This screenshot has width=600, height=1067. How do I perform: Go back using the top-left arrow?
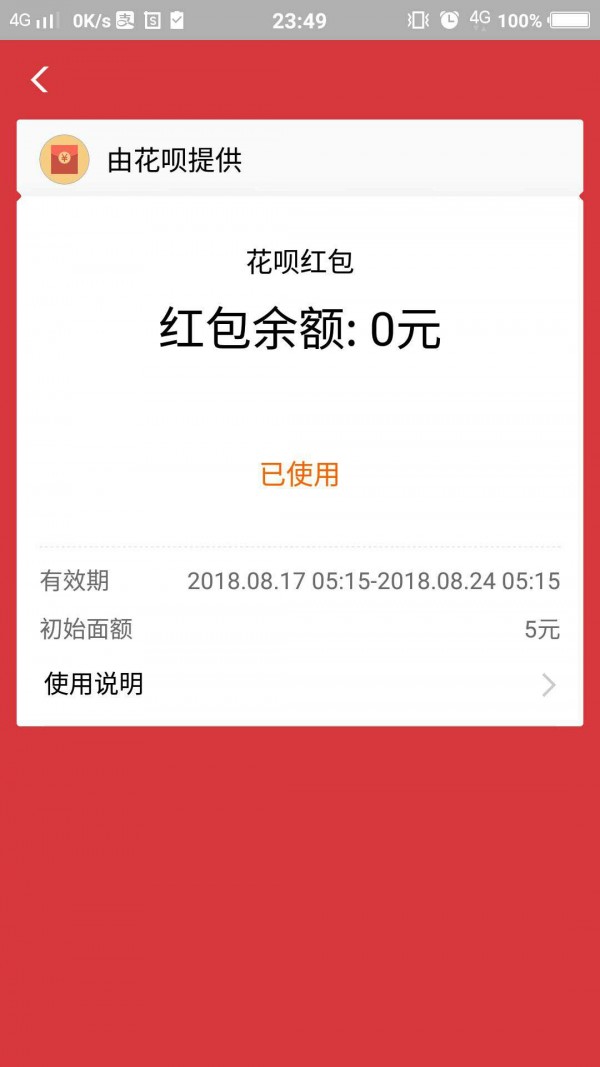click(39, 80)
